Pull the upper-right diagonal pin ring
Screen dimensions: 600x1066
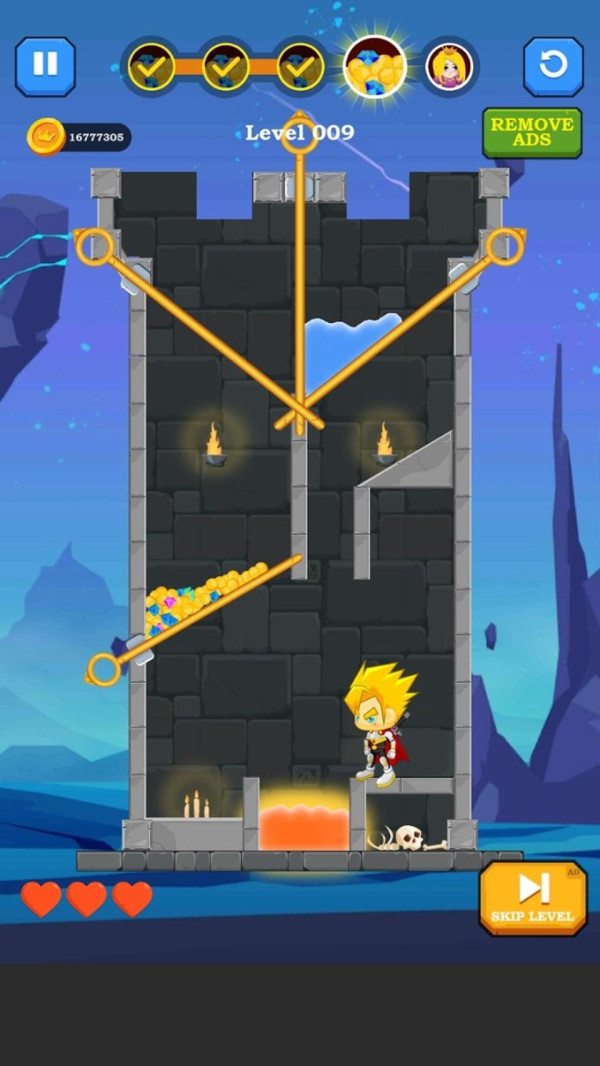point(504,246)
